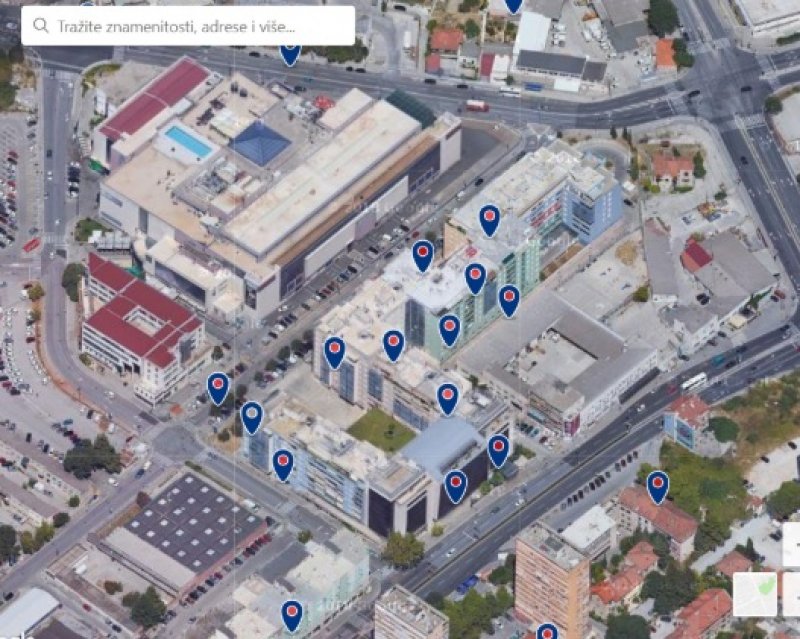Open the Tražite znamenitosti search field

(190, 26)
